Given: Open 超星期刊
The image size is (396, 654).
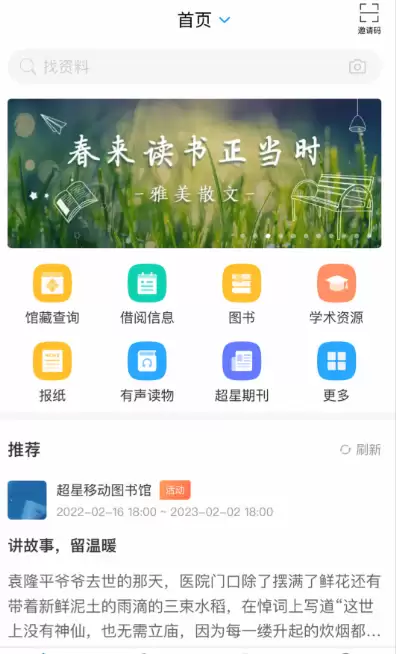Looking at the screenshot, I should [242, 372].
